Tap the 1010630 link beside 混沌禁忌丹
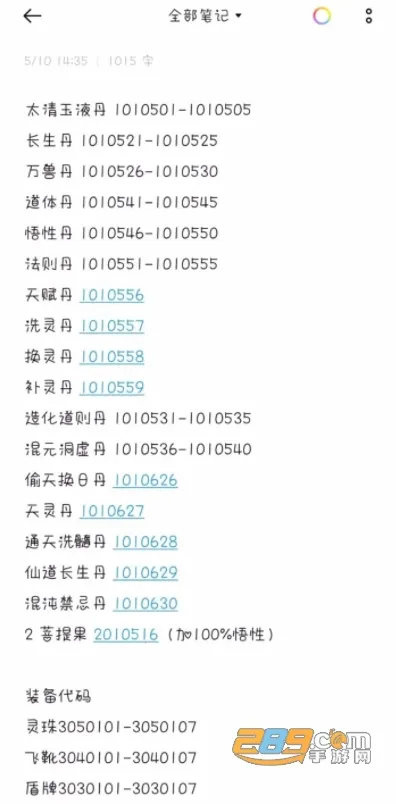 coord(146,604)
